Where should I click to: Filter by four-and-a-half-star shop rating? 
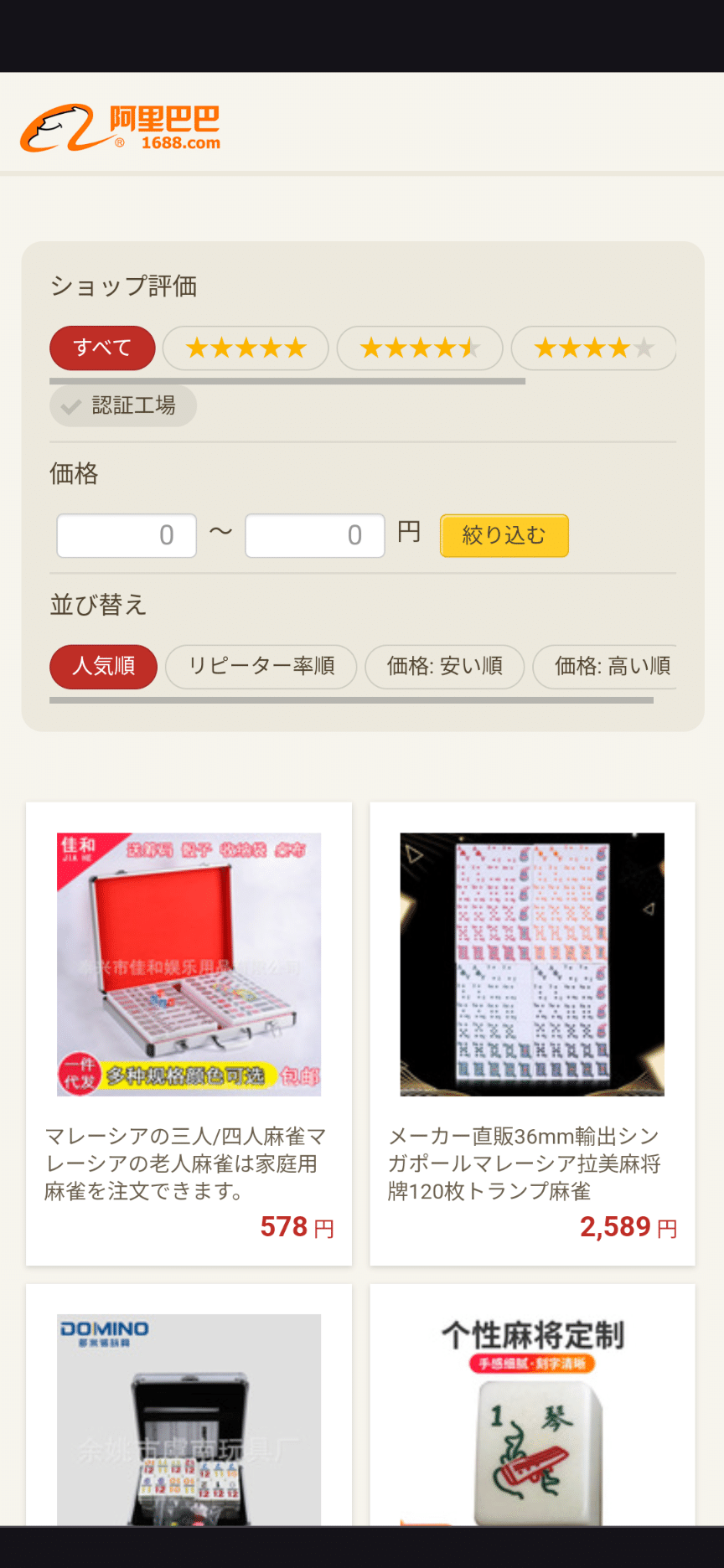pos(419,348)
